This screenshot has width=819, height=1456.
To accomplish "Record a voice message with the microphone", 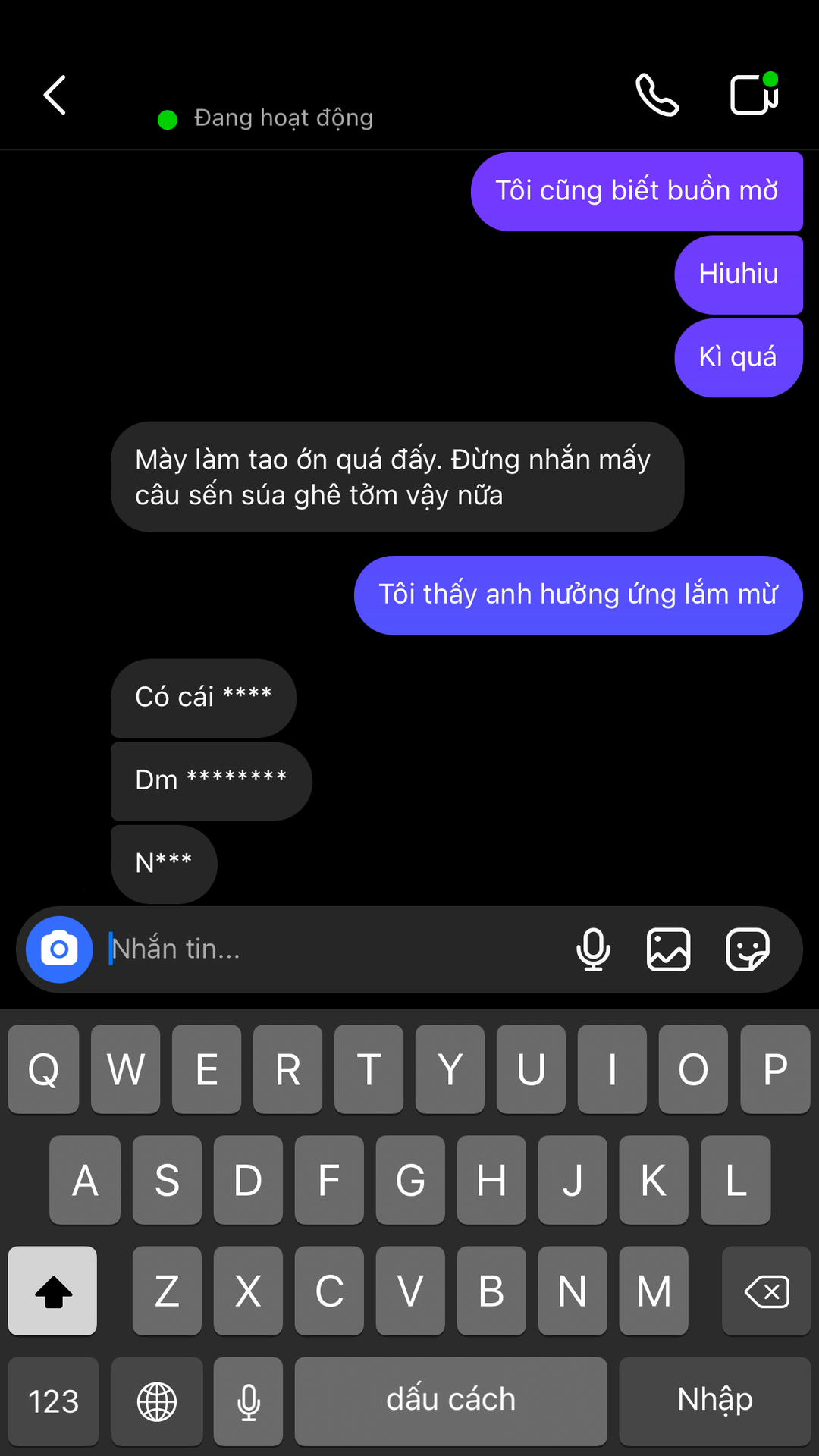I will [x=593, y=949].
